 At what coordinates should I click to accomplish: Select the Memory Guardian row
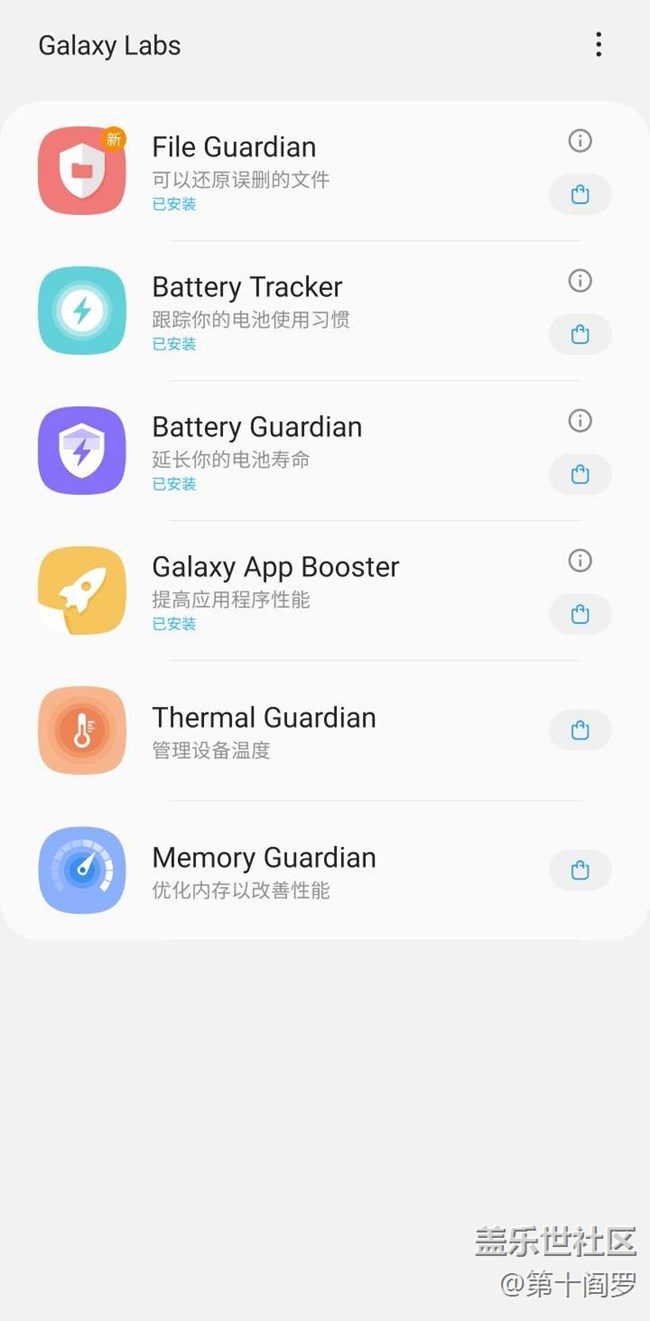point(300,871)
